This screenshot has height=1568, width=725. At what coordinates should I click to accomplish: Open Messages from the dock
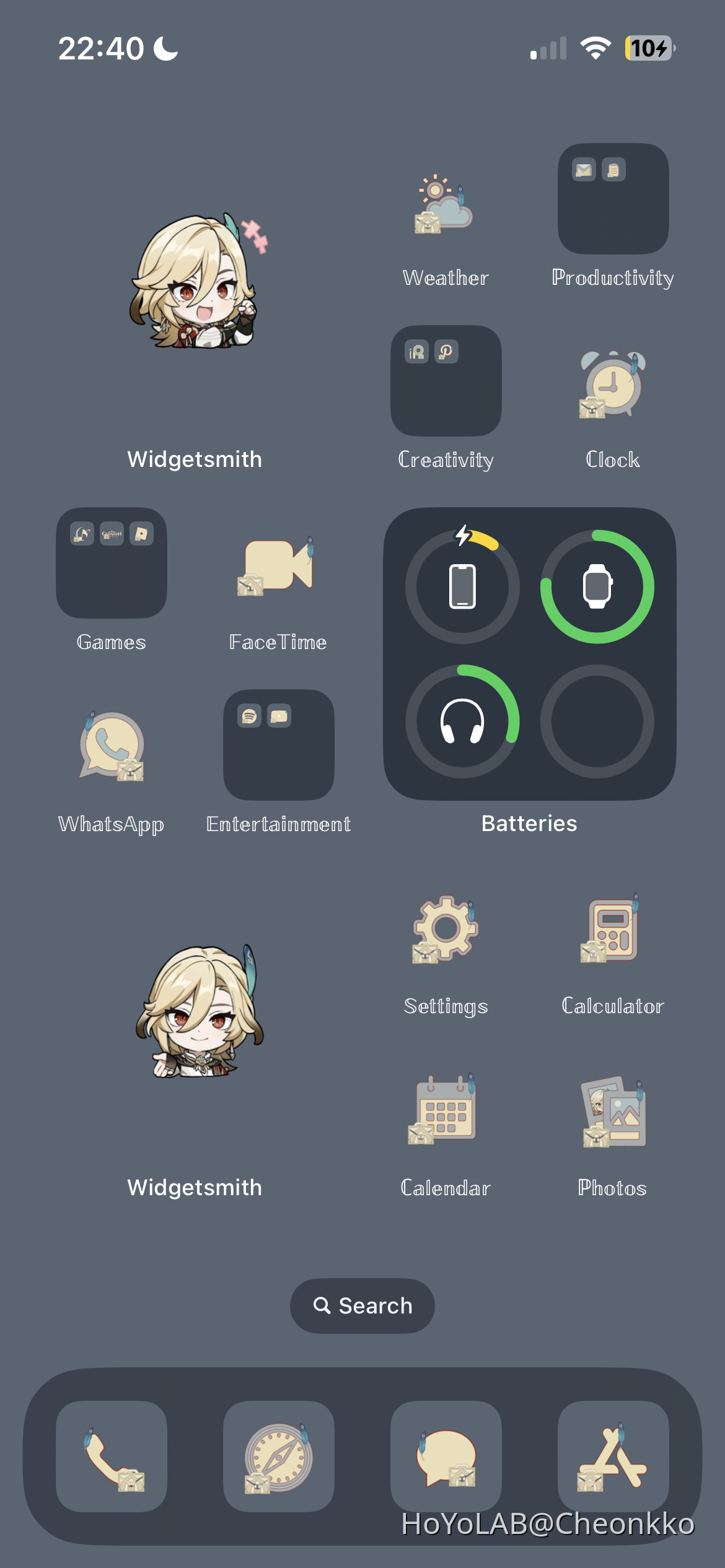[x=446, y=1456]
